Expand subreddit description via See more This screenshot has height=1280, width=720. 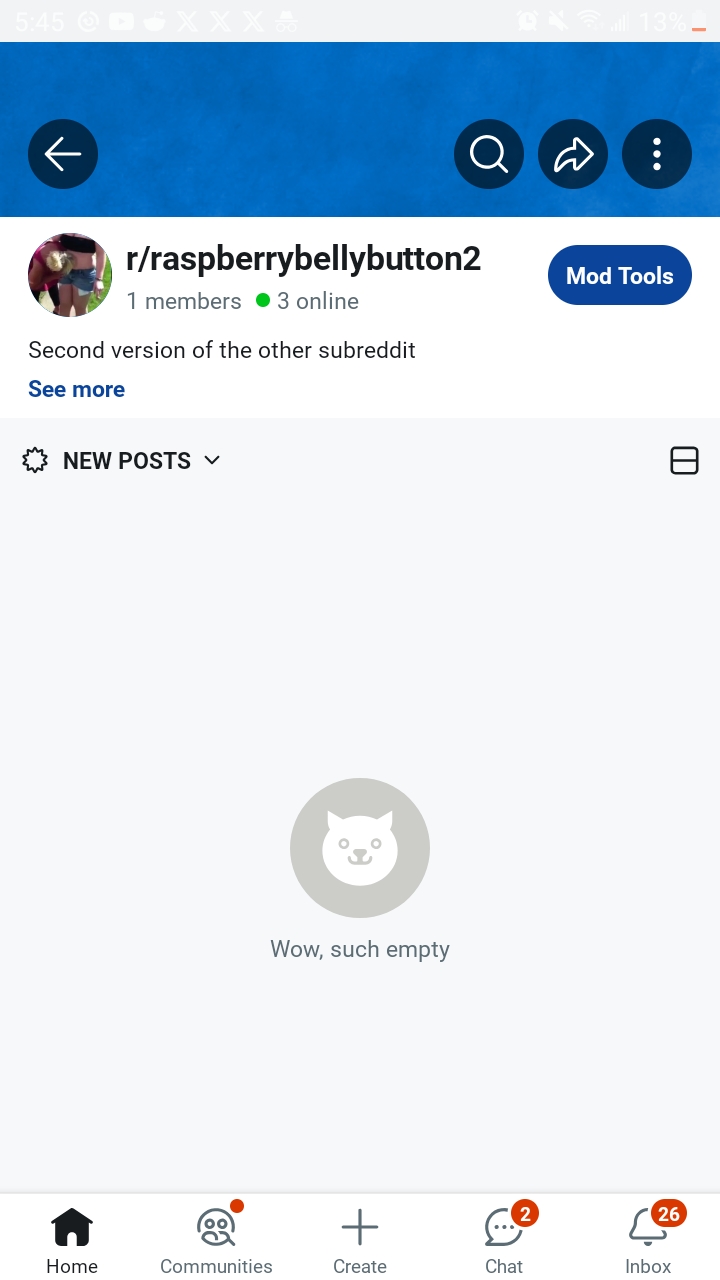[x=76, y=389]
